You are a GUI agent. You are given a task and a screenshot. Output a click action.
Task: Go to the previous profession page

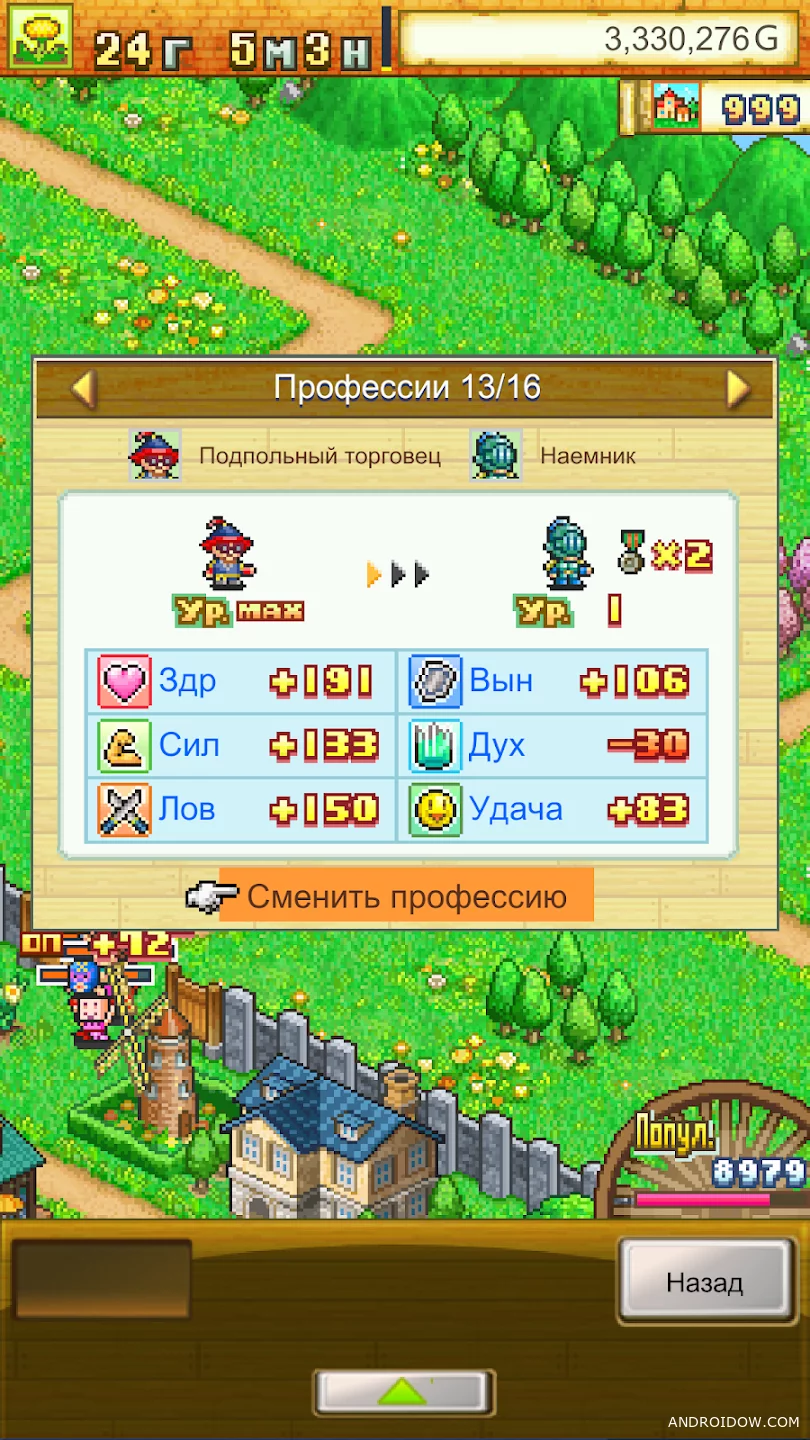[x=82, y=389]
